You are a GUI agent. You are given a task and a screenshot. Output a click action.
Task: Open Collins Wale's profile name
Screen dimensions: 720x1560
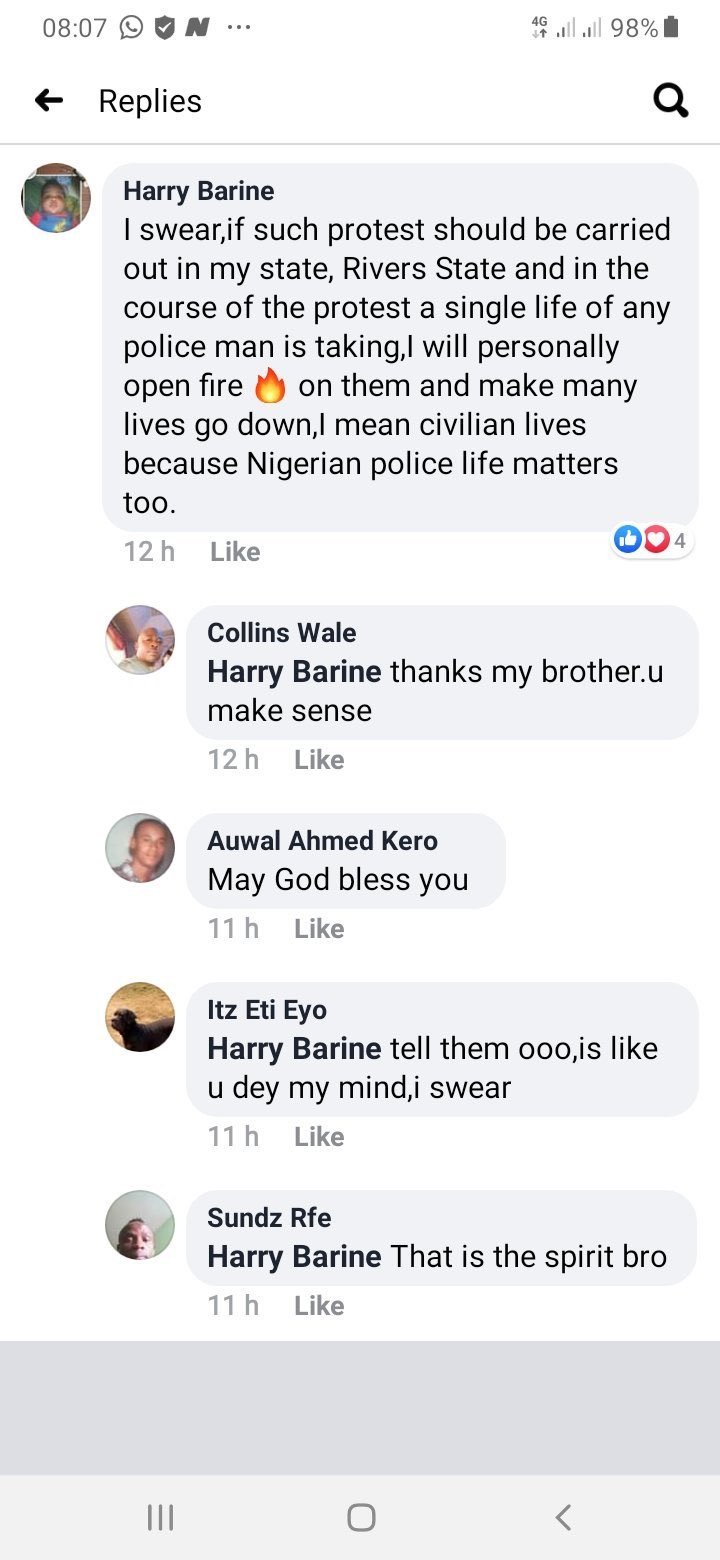coord(281,633)
